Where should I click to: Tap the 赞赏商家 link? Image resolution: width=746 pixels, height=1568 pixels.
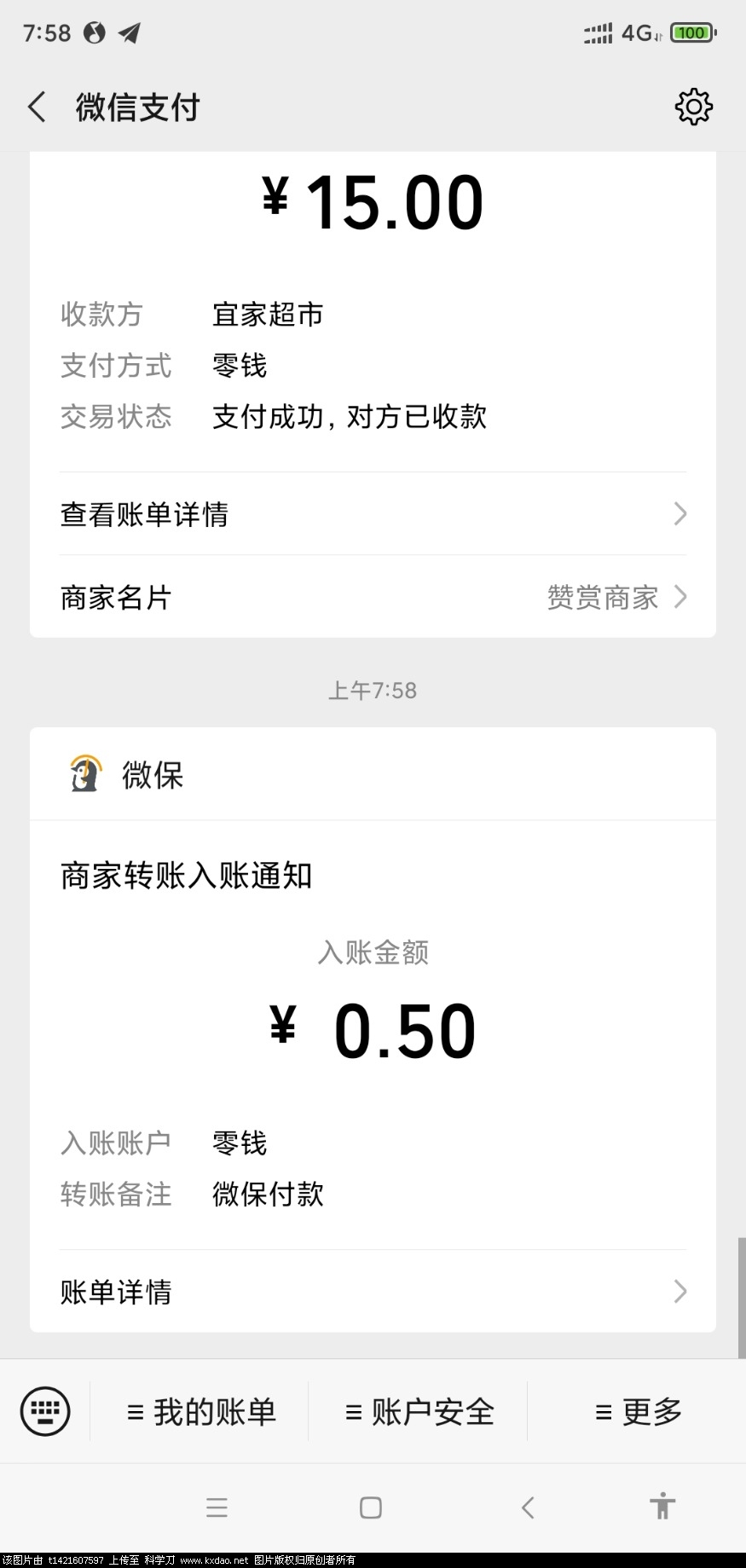click(x=603, y=598)
